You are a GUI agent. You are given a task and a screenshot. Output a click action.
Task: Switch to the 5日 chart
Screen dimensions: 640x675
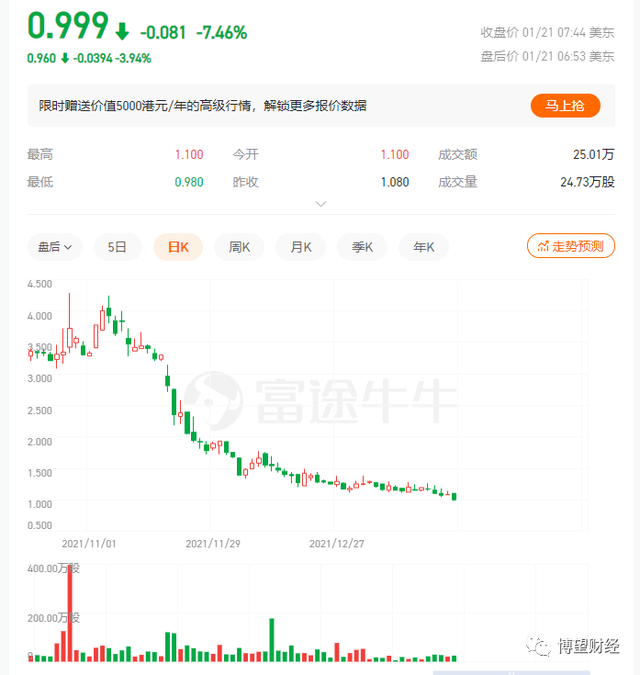tap(118, 247)
